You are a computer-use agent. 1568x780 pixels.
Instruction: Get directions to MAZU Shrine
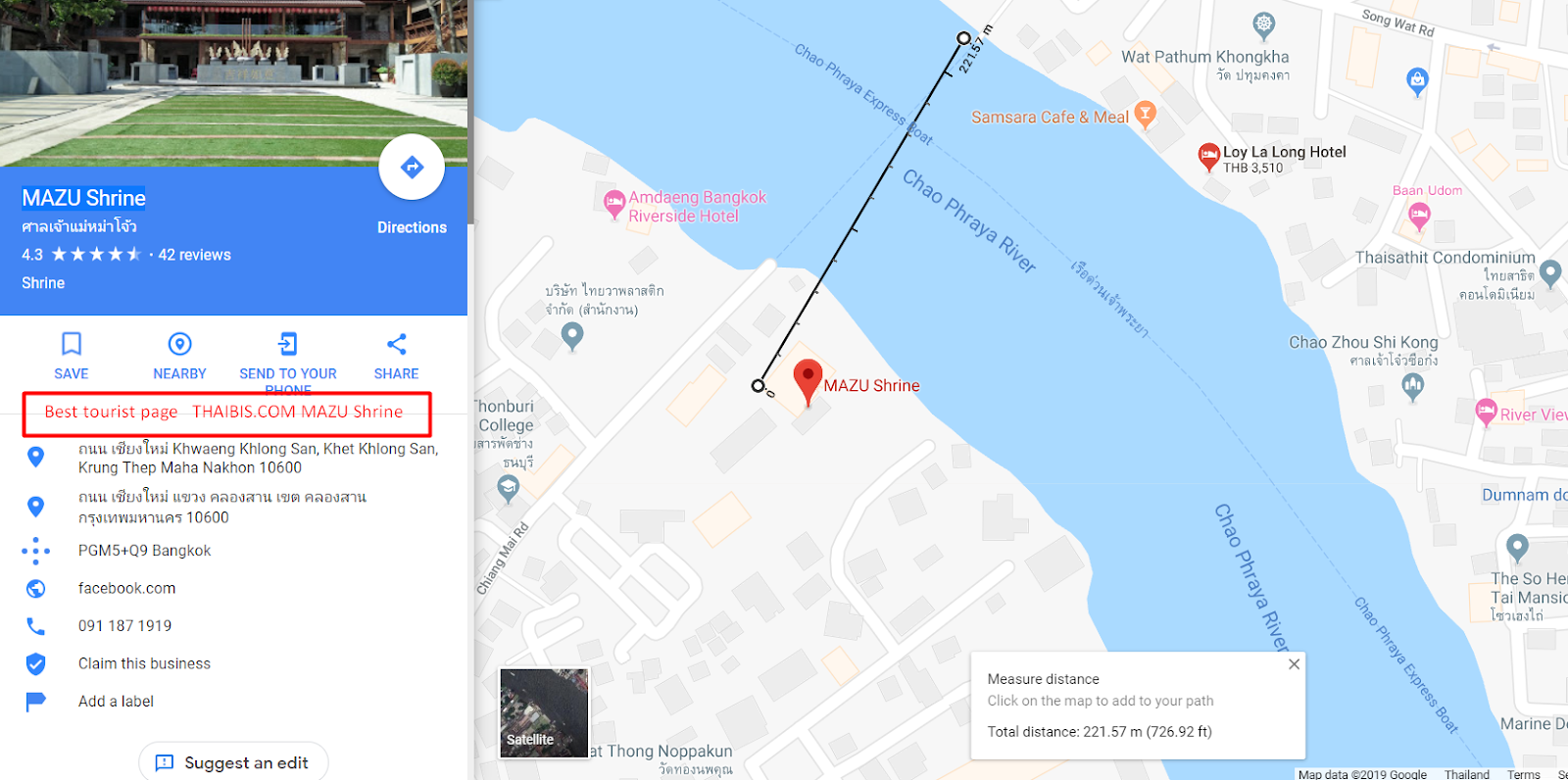coord(412,168)
